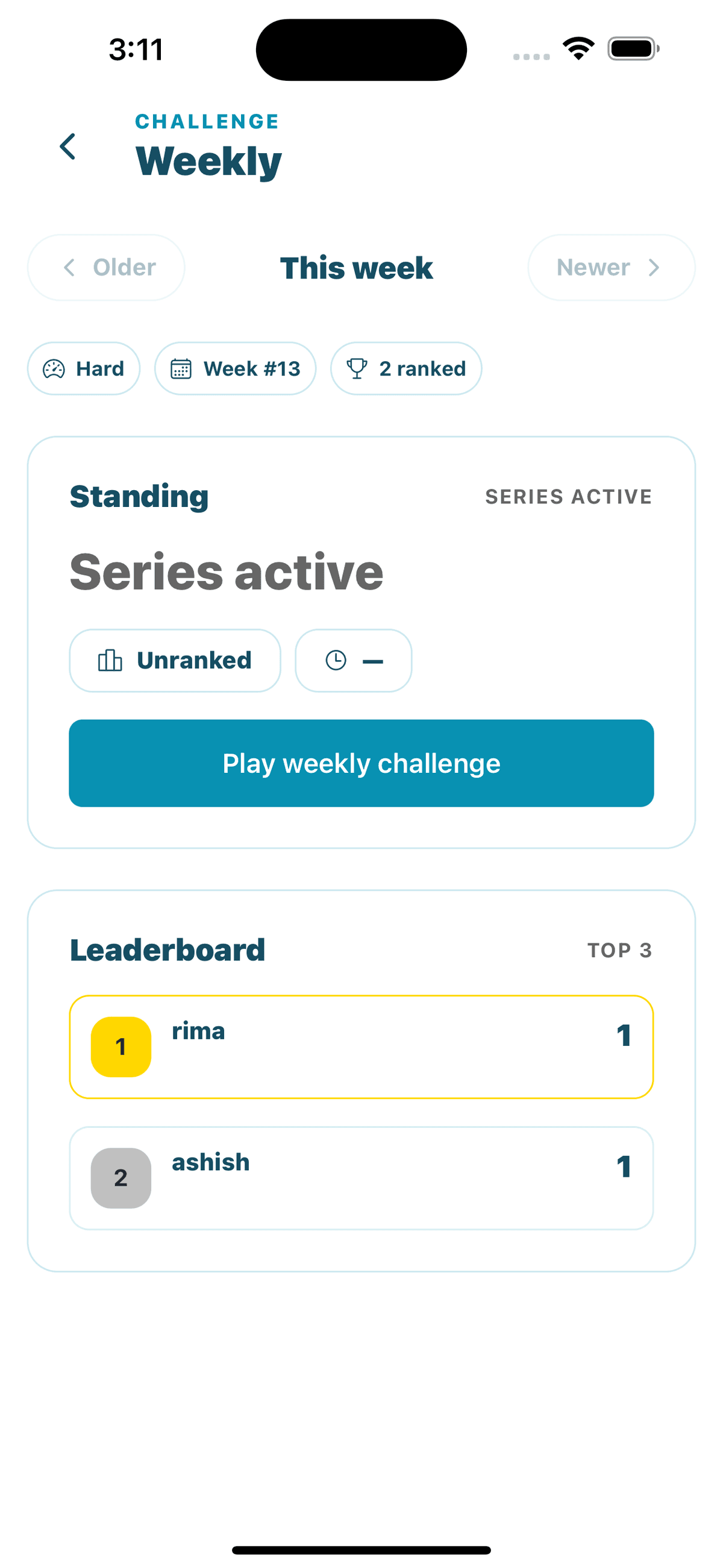This screenshot has width=723, height=1568.
Task: Open the Leaderboard Top 3 link
Action: pos(620,949)
